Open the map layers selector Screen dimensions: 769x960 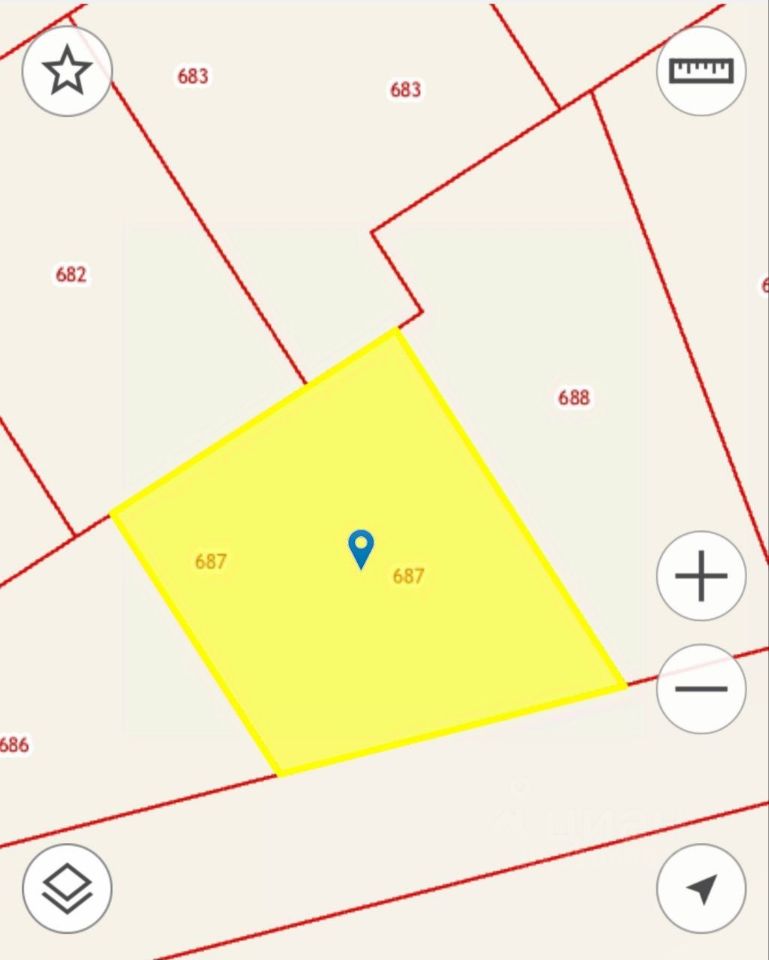67,887
